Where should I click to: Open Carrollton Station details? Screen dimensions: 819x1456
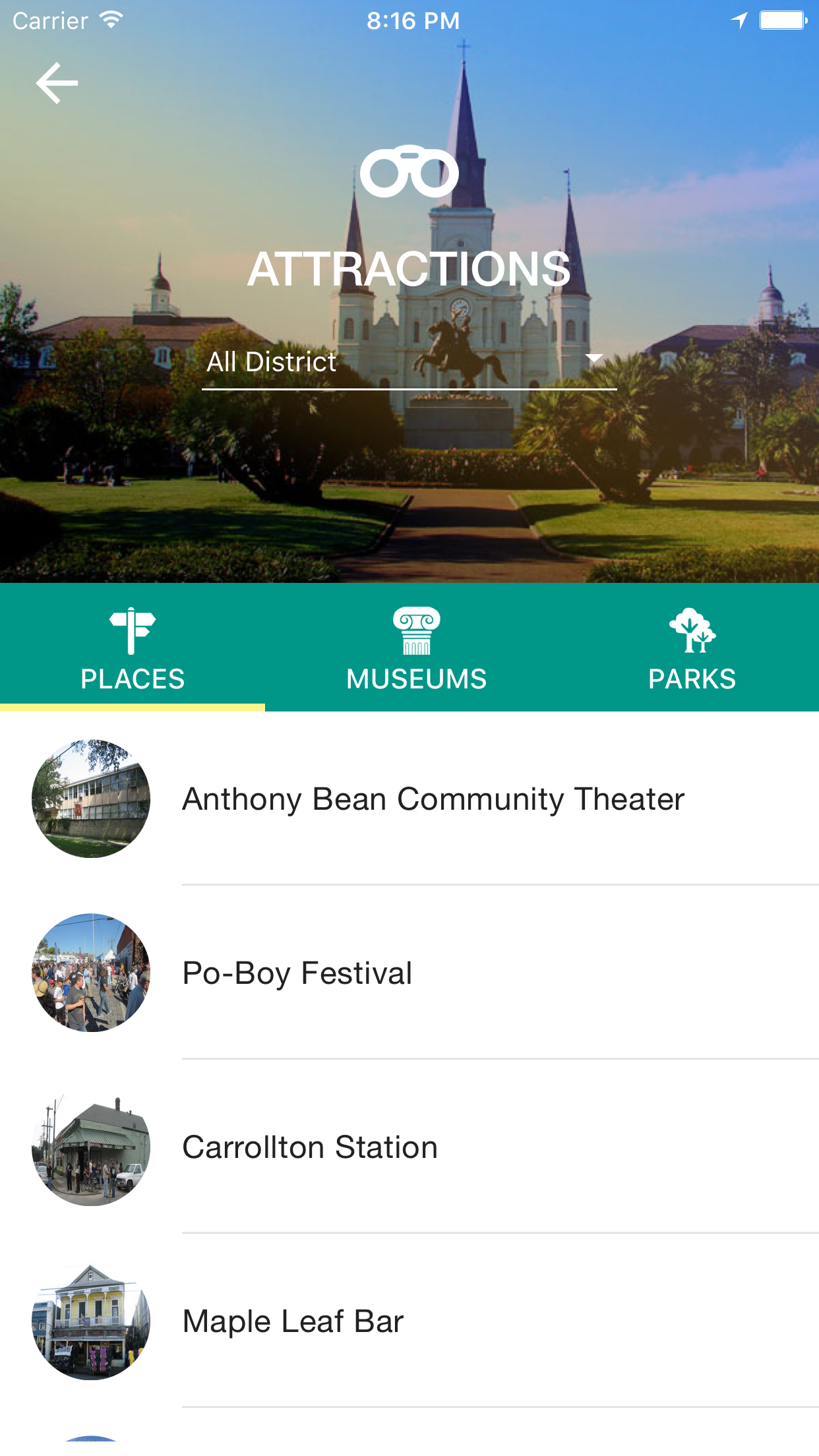409,1147
